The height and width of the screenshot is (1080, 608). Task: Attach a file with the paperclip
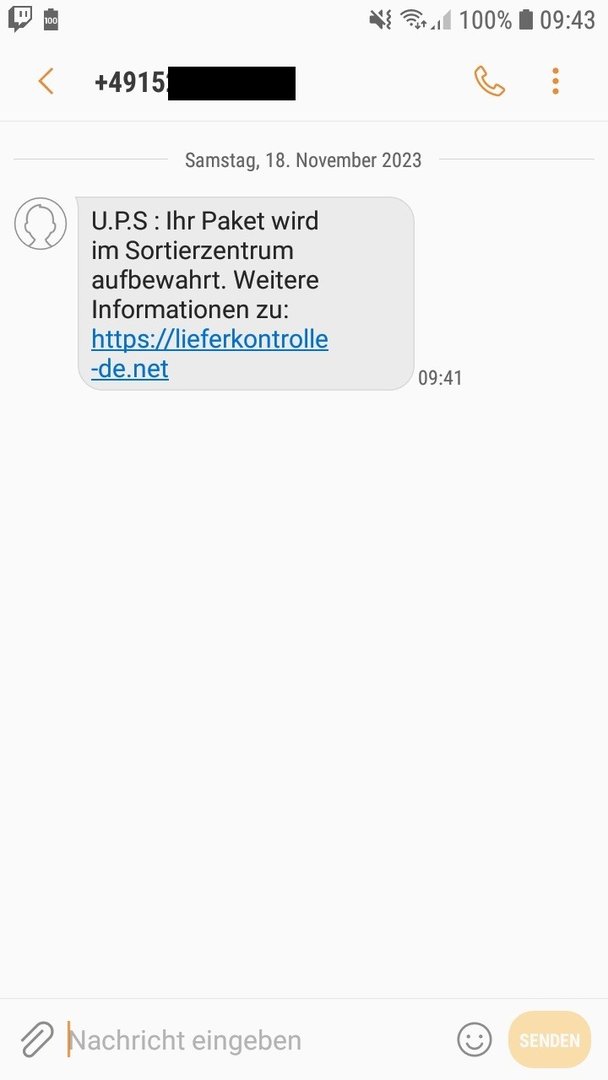[x=37, y=1040]
